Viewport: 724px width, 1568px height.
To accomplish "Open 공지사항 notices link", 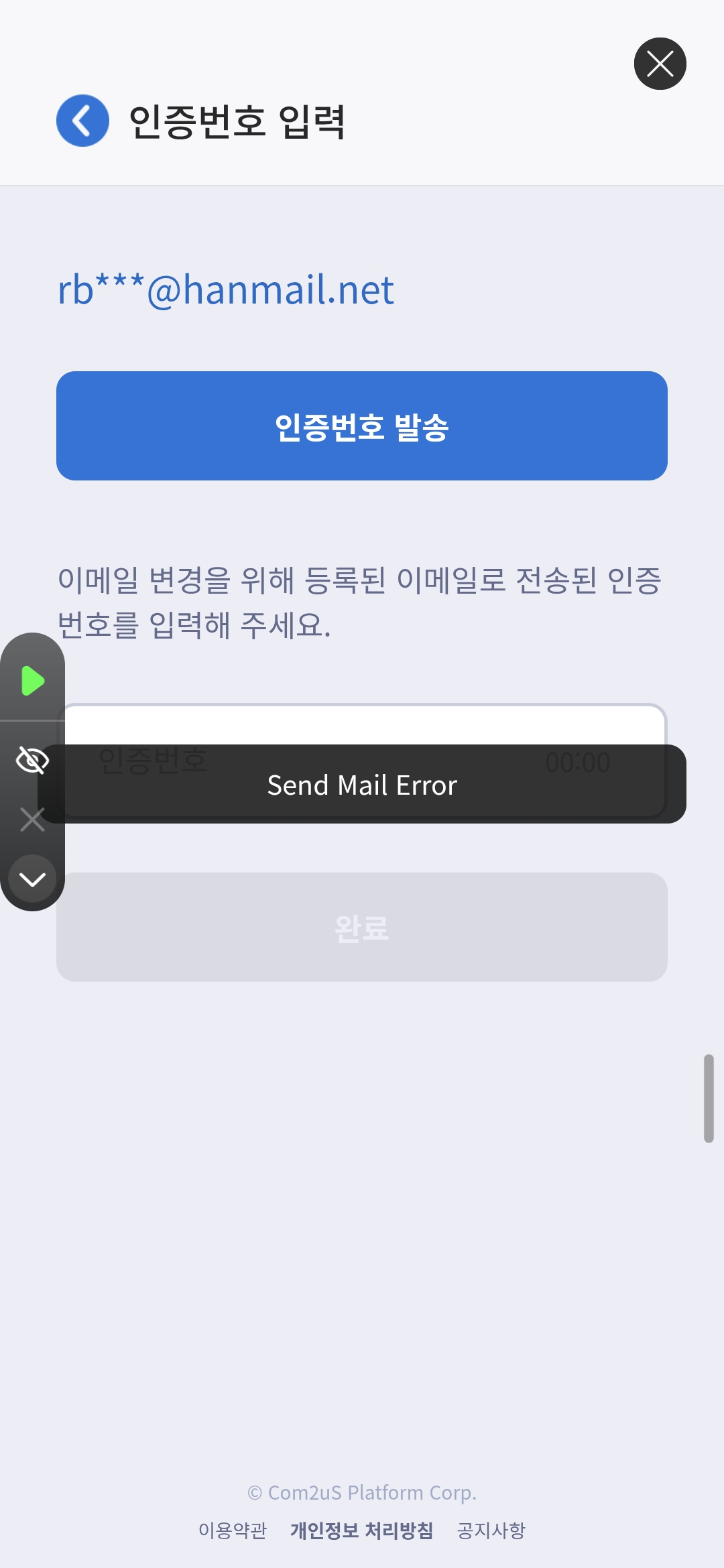I will click(491, 1530).
